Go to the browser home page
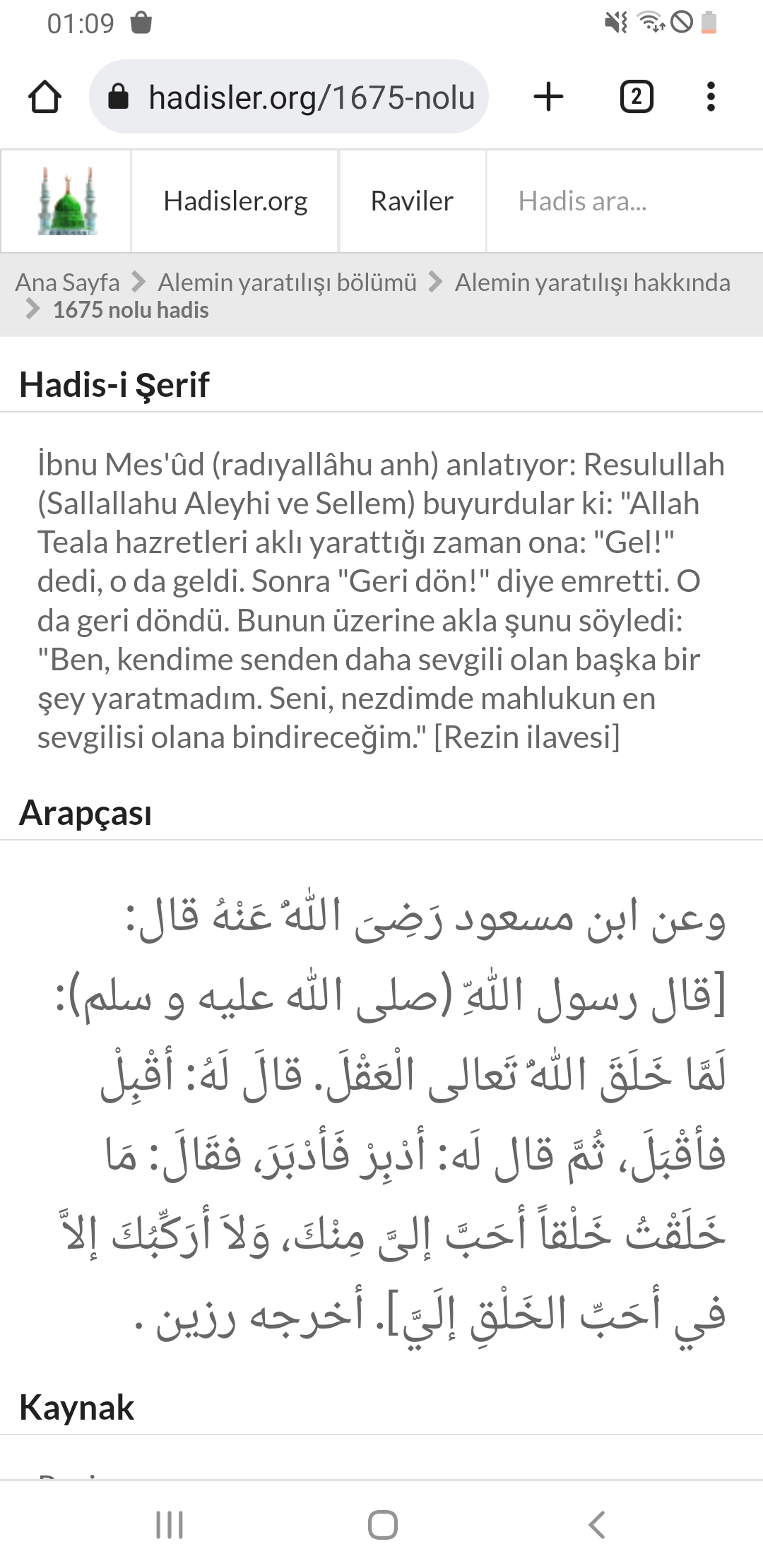 click(45, 97)
